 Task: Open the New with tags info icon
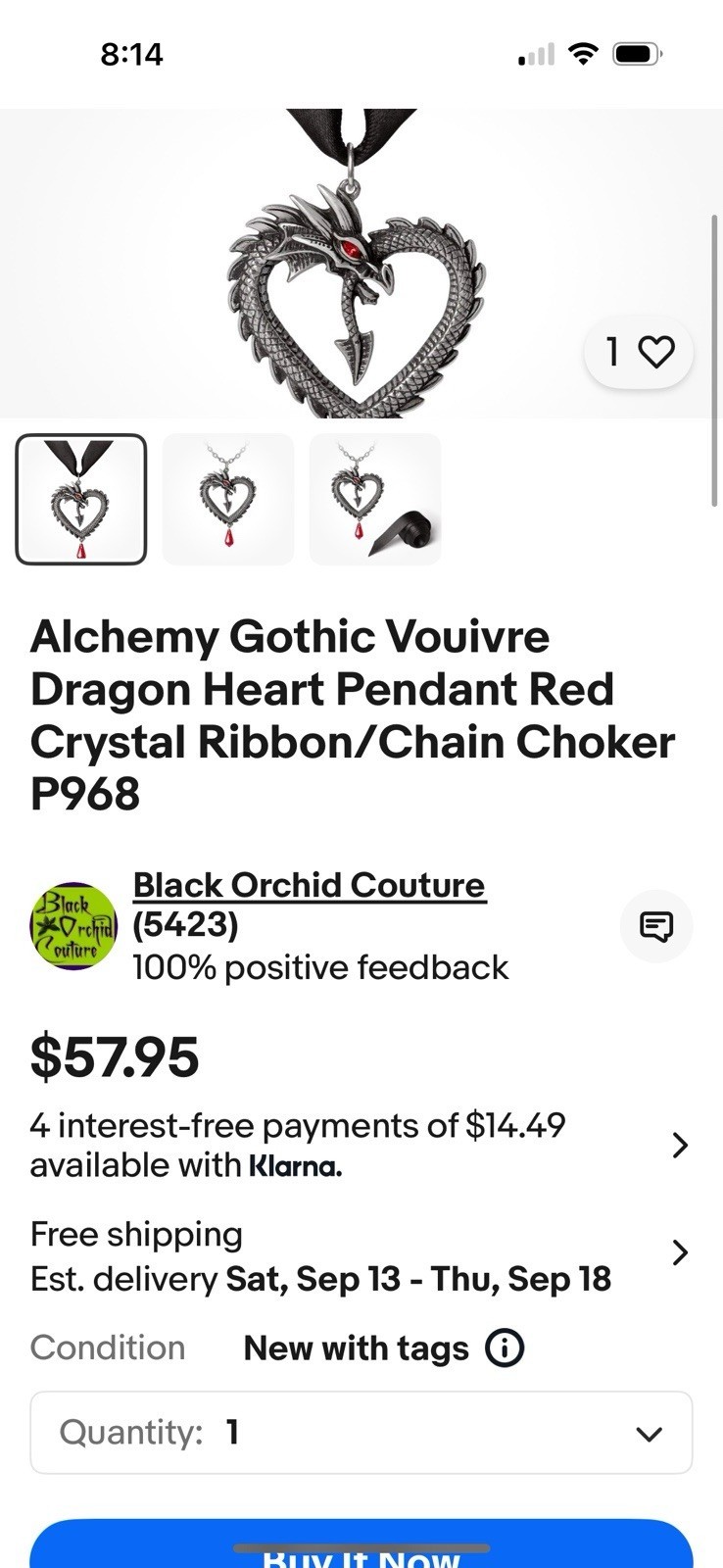coord(505,1348)
